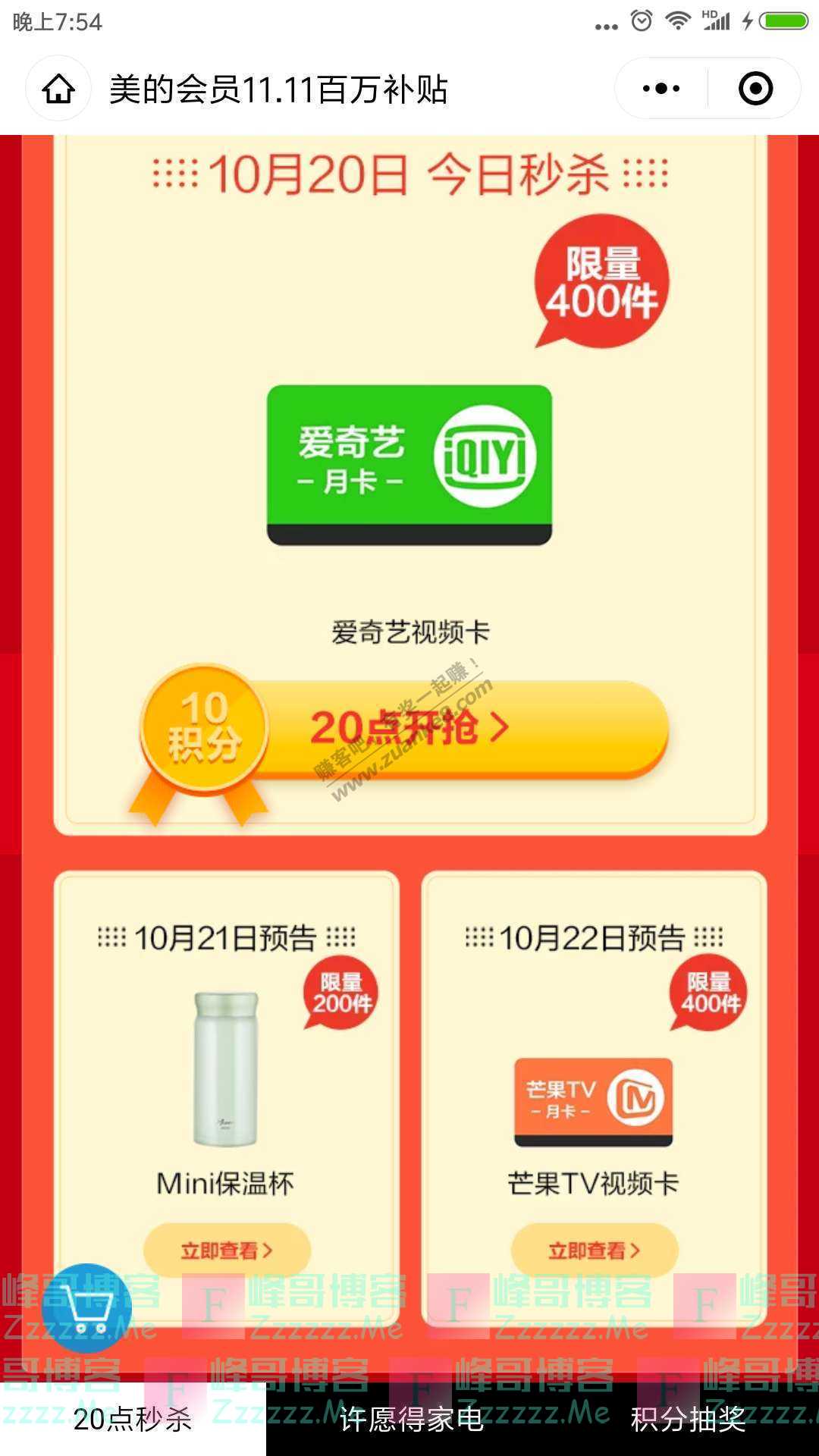Go to the mini program home

point(58,89)
